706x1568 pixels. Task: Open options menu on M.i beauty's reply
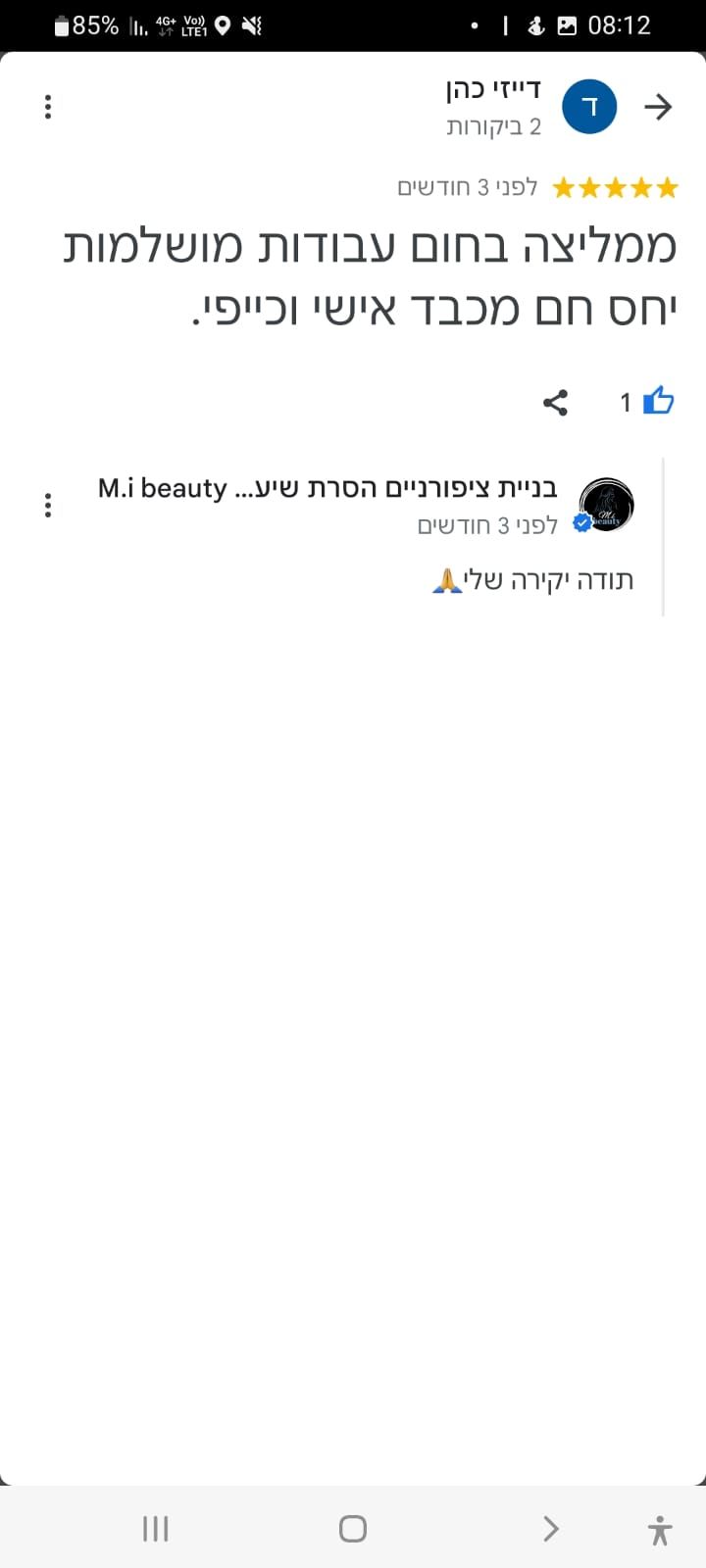tap(48, 506)
